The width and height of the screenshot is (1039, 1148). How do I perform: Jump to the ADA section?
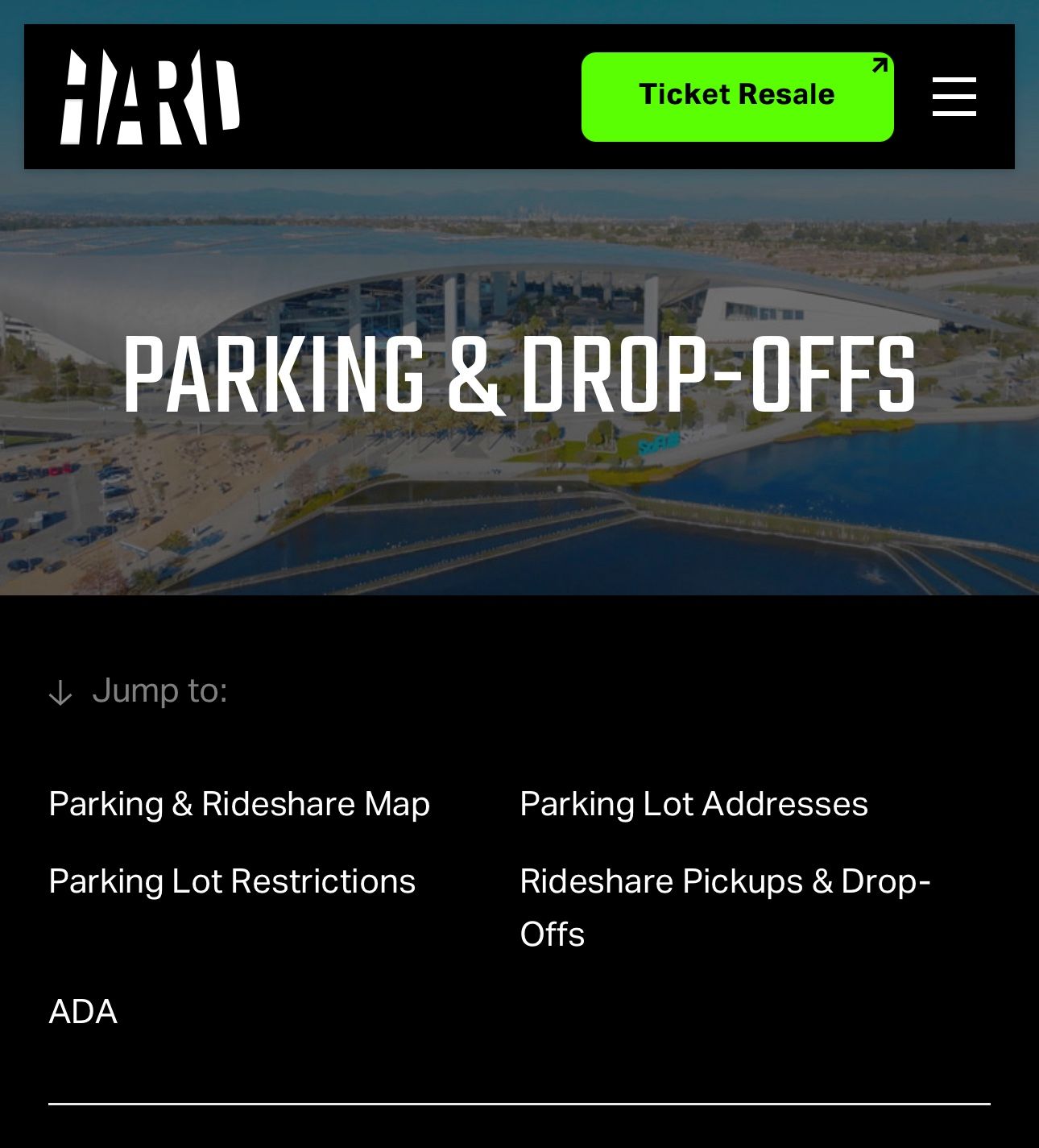(x=83, y=1012)
